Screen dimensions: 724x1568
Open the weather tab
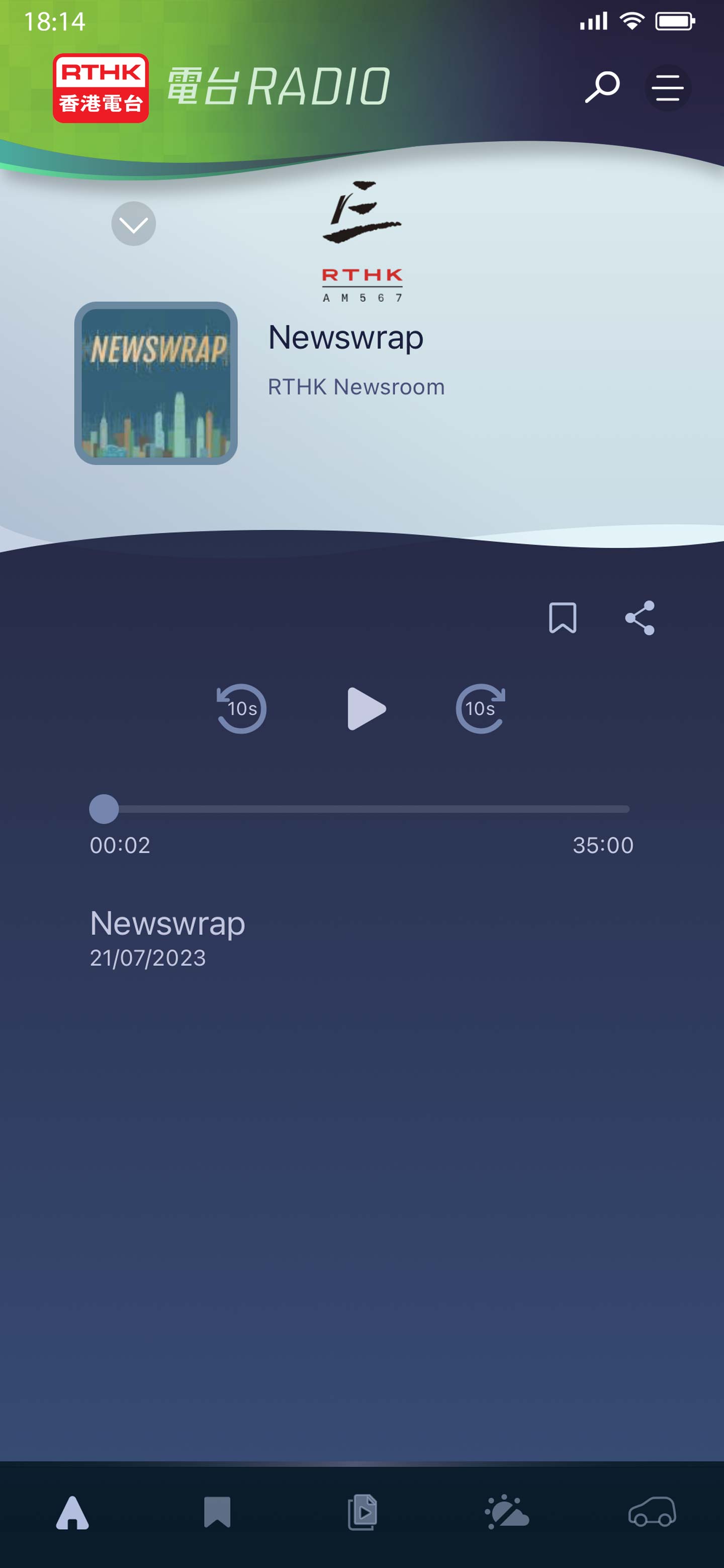click(x=507, y=1513)
